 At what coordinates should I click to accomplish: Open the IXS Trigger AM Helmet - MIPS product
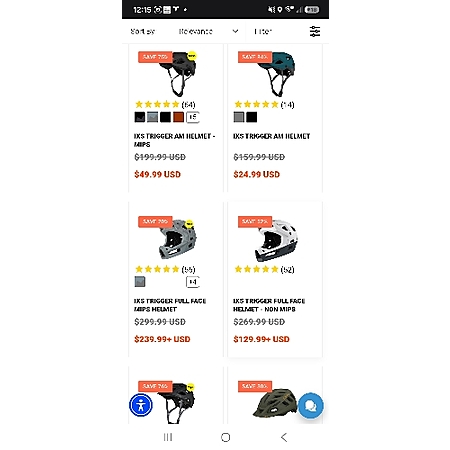click(x=176, y=140)
